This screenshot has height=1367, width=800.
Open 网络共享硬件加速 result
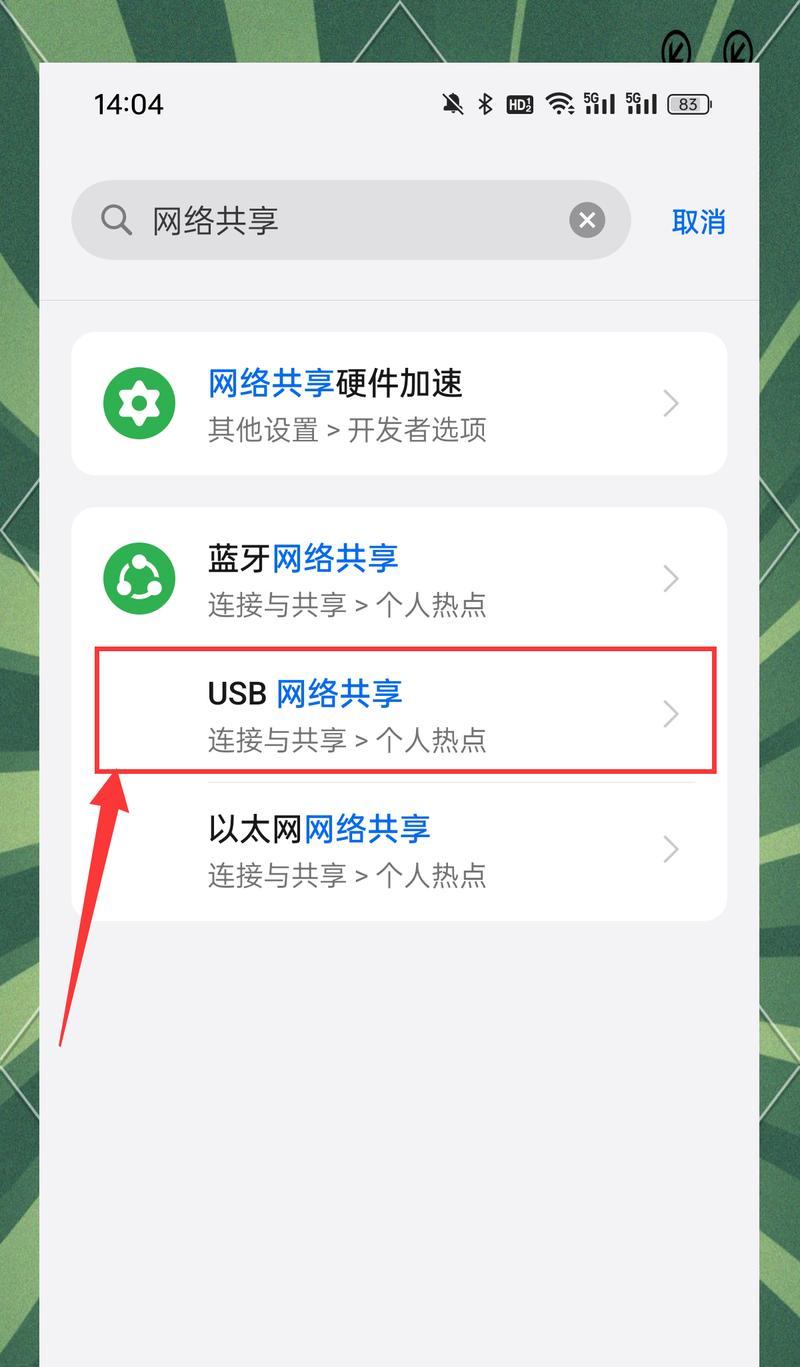click(398, 404)
